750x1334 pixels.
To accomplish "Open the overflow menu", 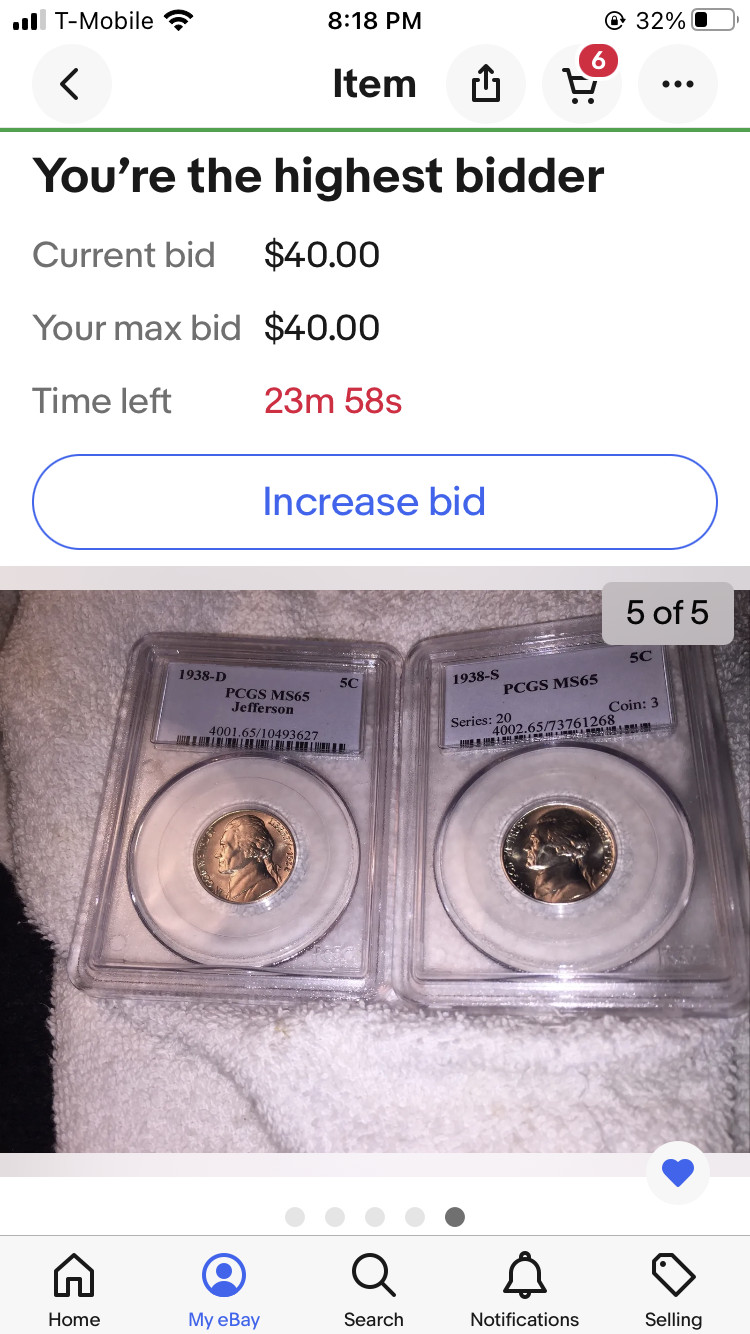I will click(677, 85).
